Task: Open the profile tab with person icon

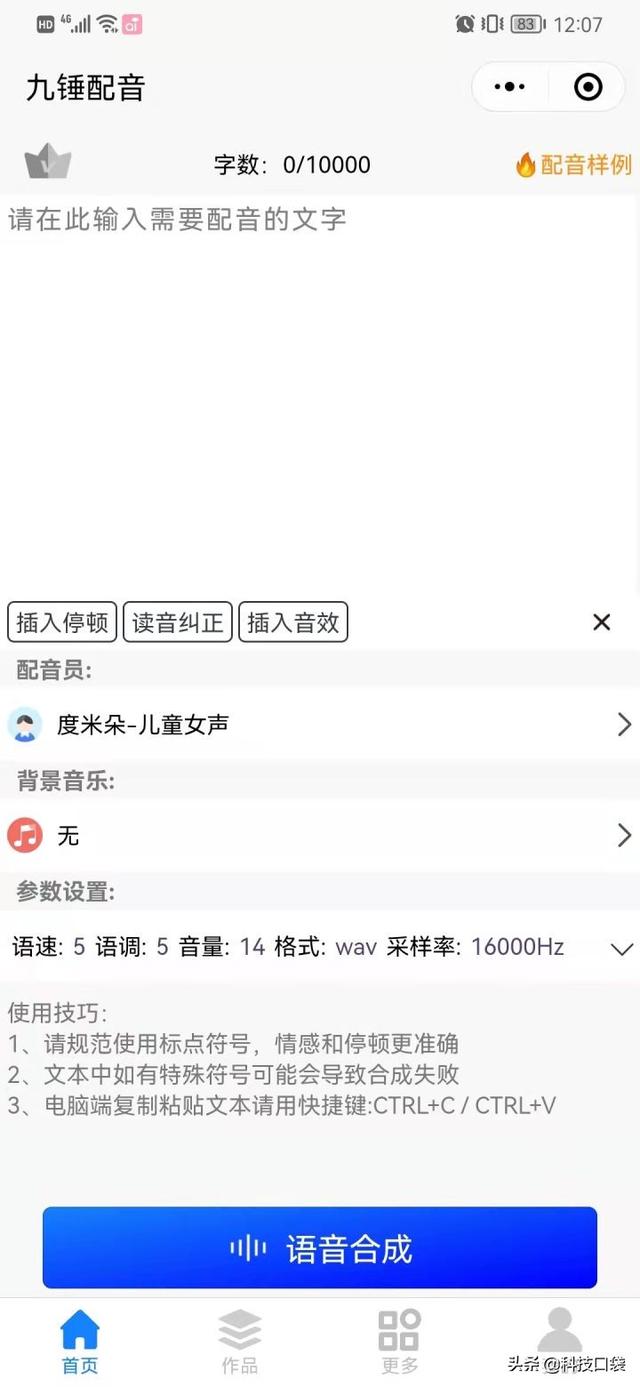Action: [559, 1334]
